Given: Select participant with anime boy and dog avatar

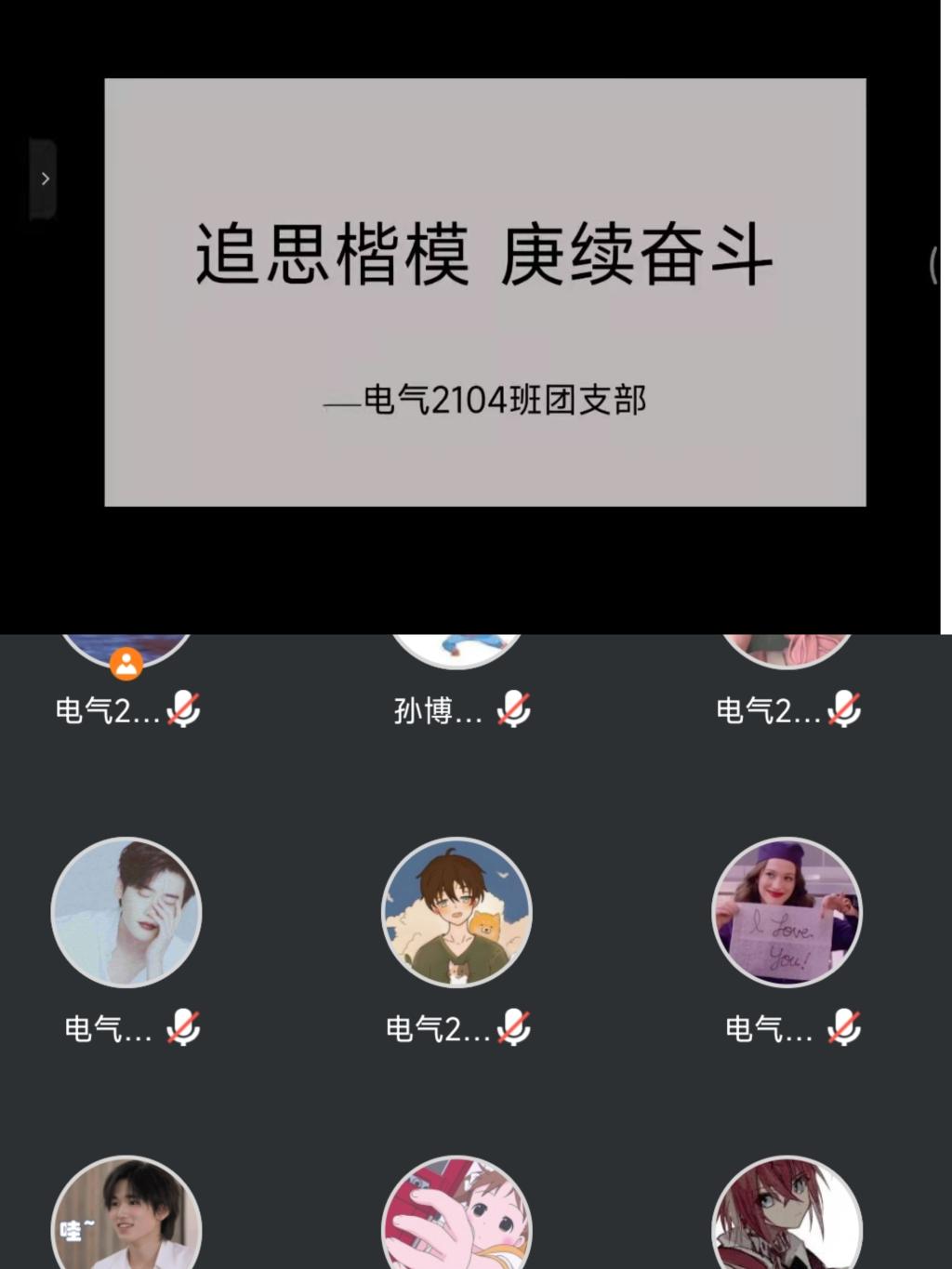Looking at the screenshot, I should [x=456, y=912].
